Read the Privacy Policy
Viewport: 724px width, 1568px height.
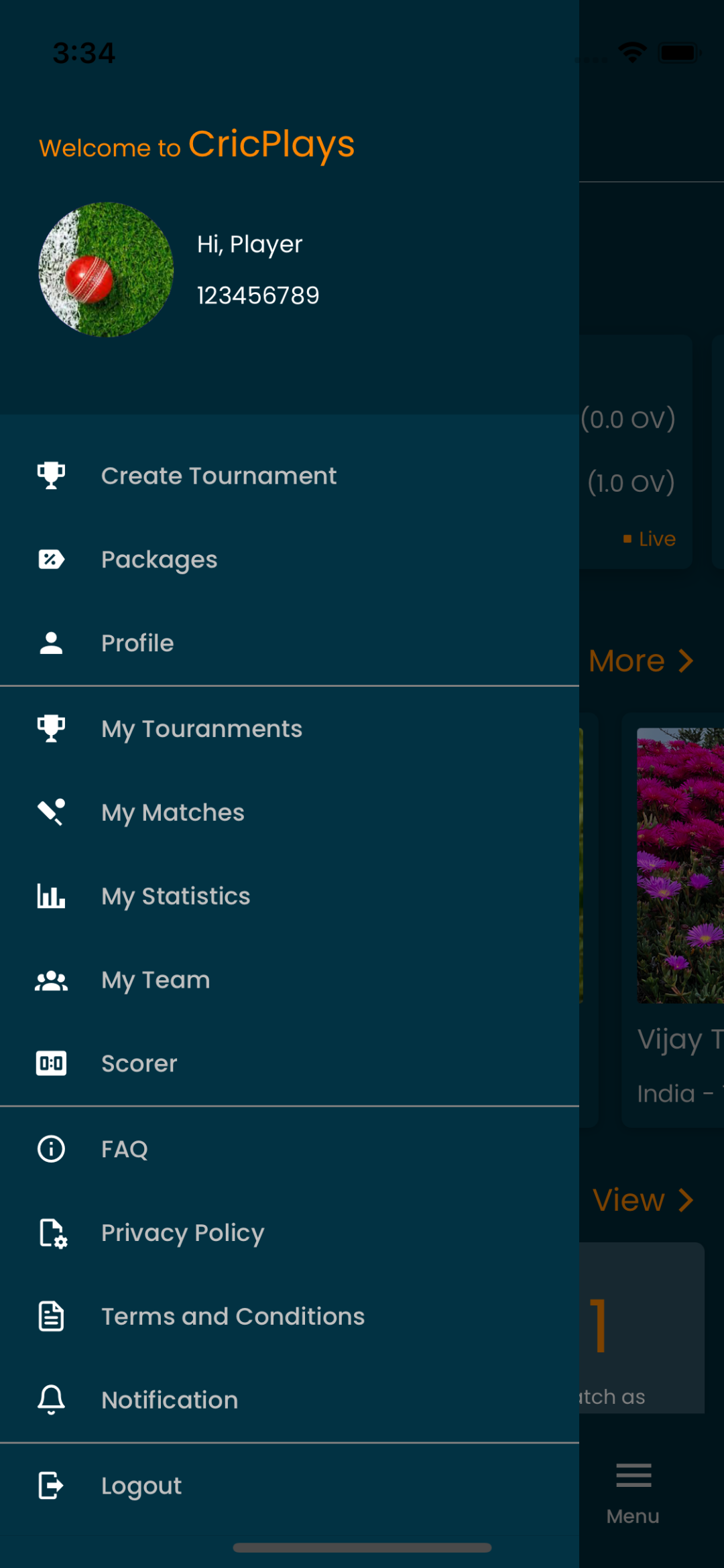click(x=290, y=1233)
